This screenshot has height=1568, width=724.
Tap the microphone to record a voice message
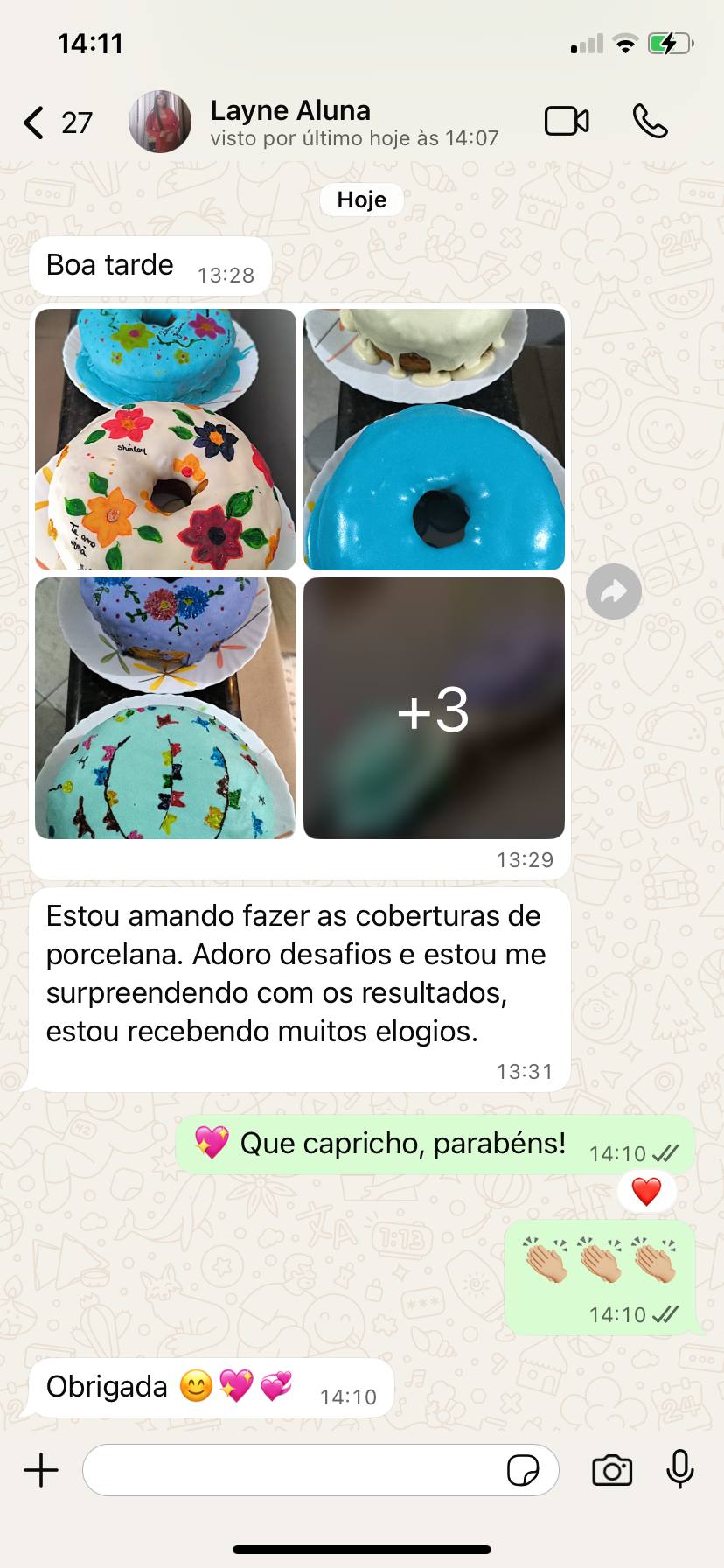680,1470
